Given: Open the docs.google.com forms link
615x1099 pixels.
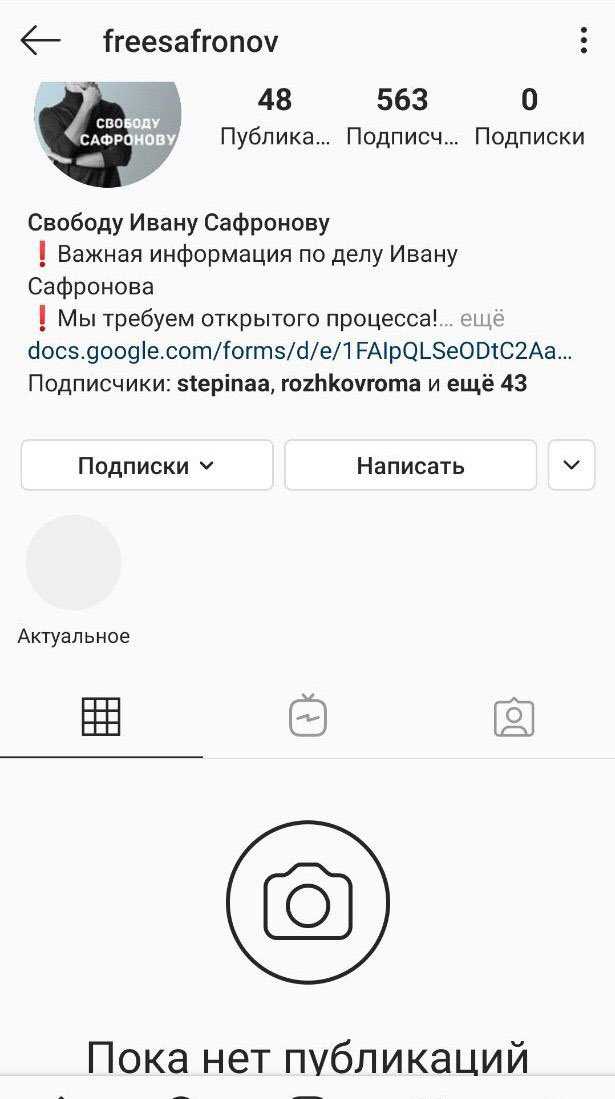Looking at the screenshot, I should (x=300, y=351).
